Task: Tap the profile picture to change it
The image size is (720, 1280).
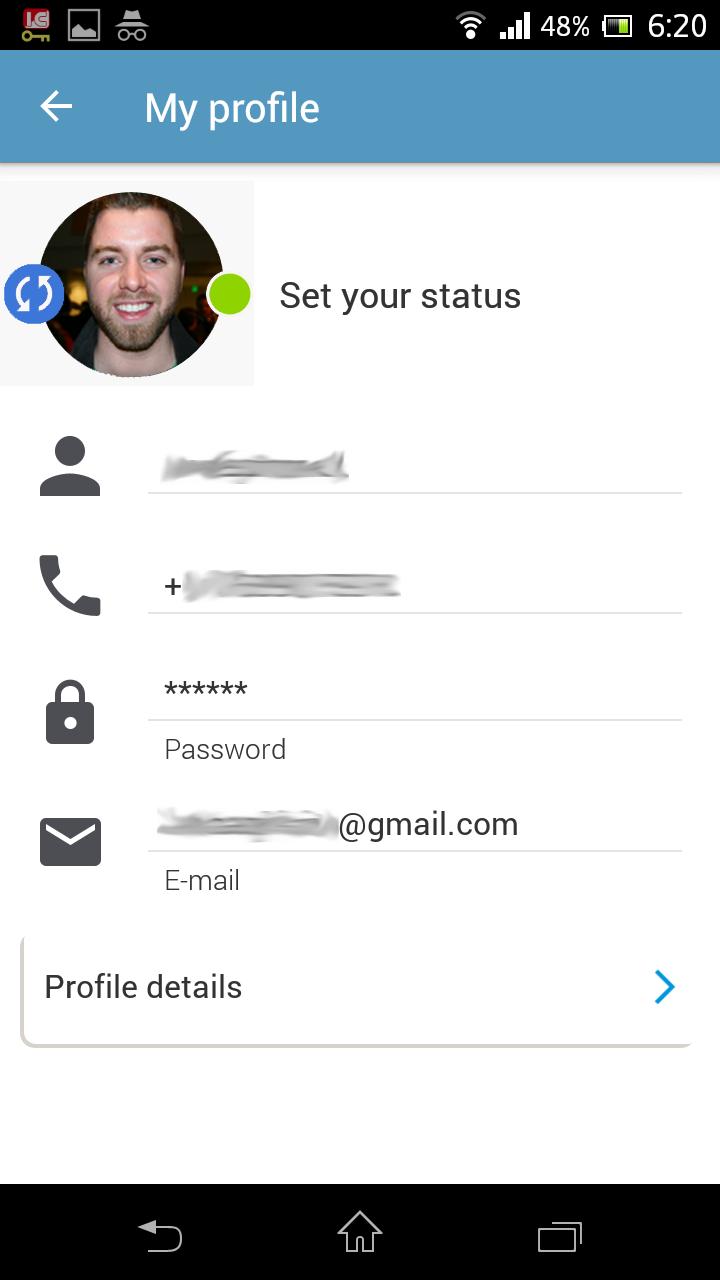Action: click(131, 283)
